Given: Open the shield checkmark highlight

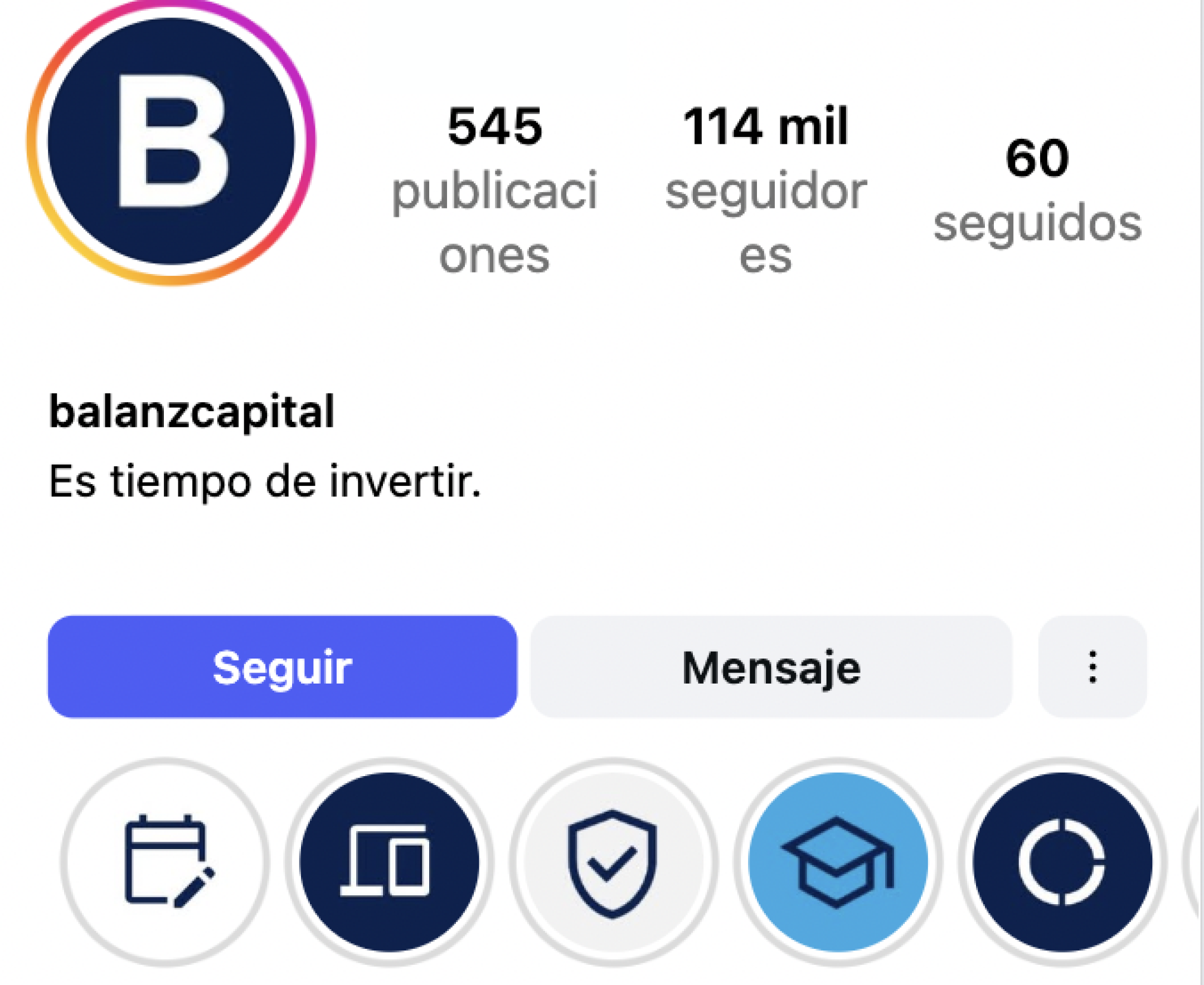Looking at the screenshot, I should [x=613, y=862].
